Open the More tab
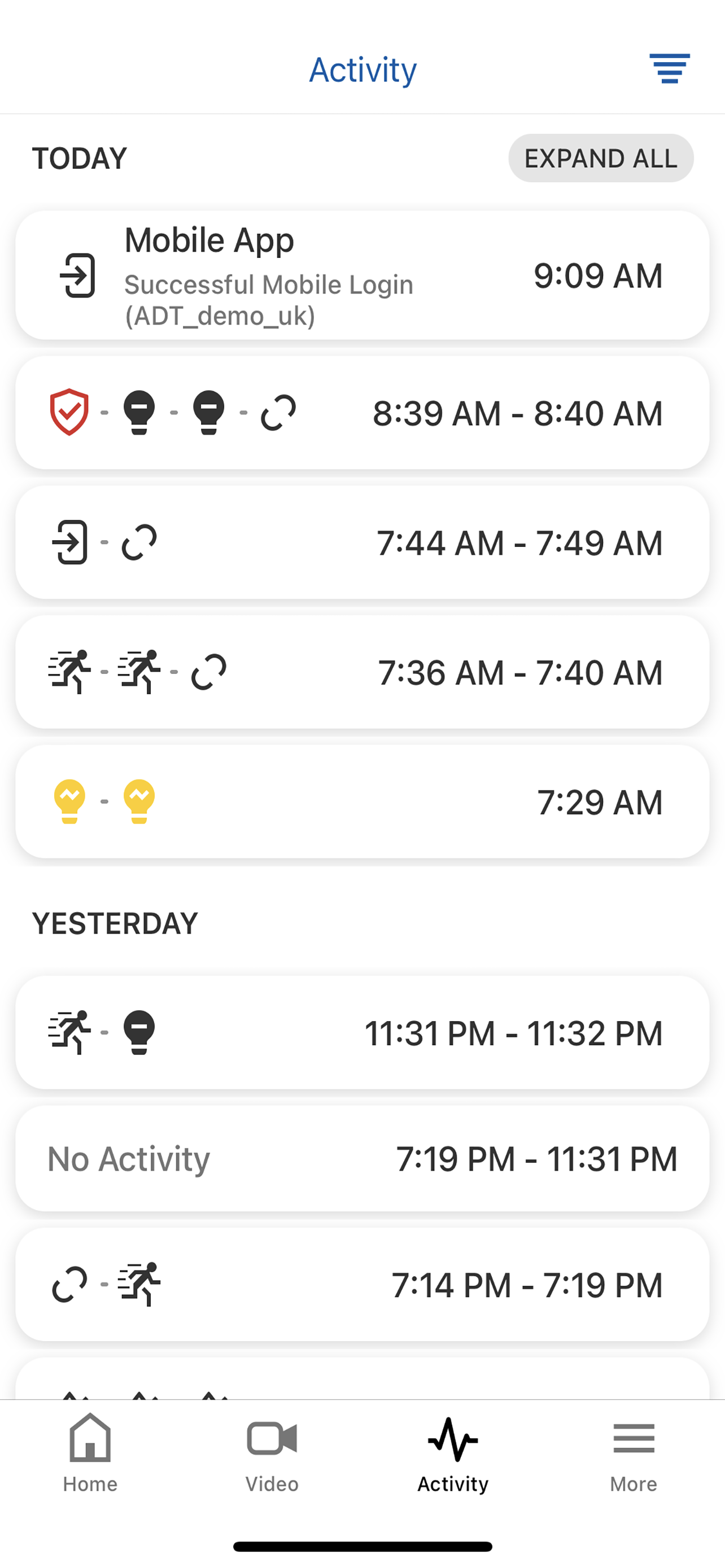Viewport: 725px width, 1568px height. (x=634, y=1453)
